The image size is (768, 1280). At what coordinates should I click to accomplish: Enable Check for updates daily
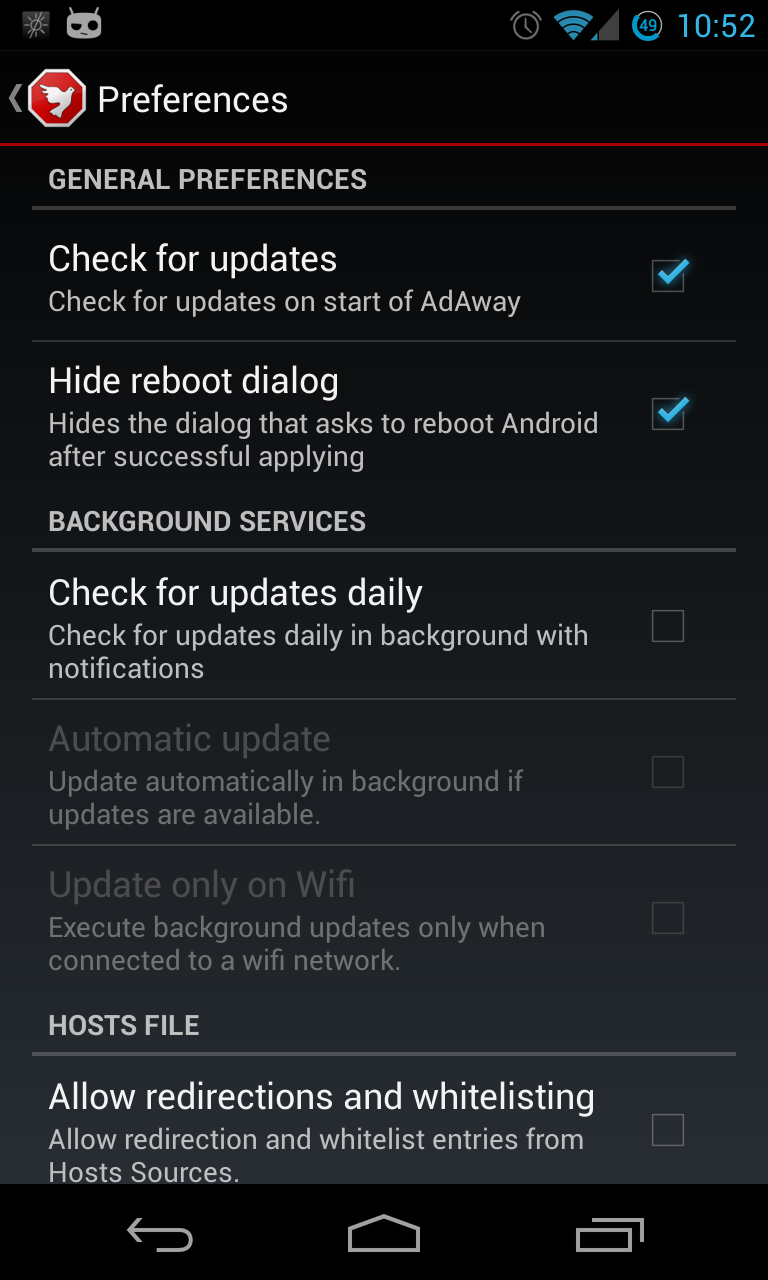pyautogui.click(x=668, y=626)
